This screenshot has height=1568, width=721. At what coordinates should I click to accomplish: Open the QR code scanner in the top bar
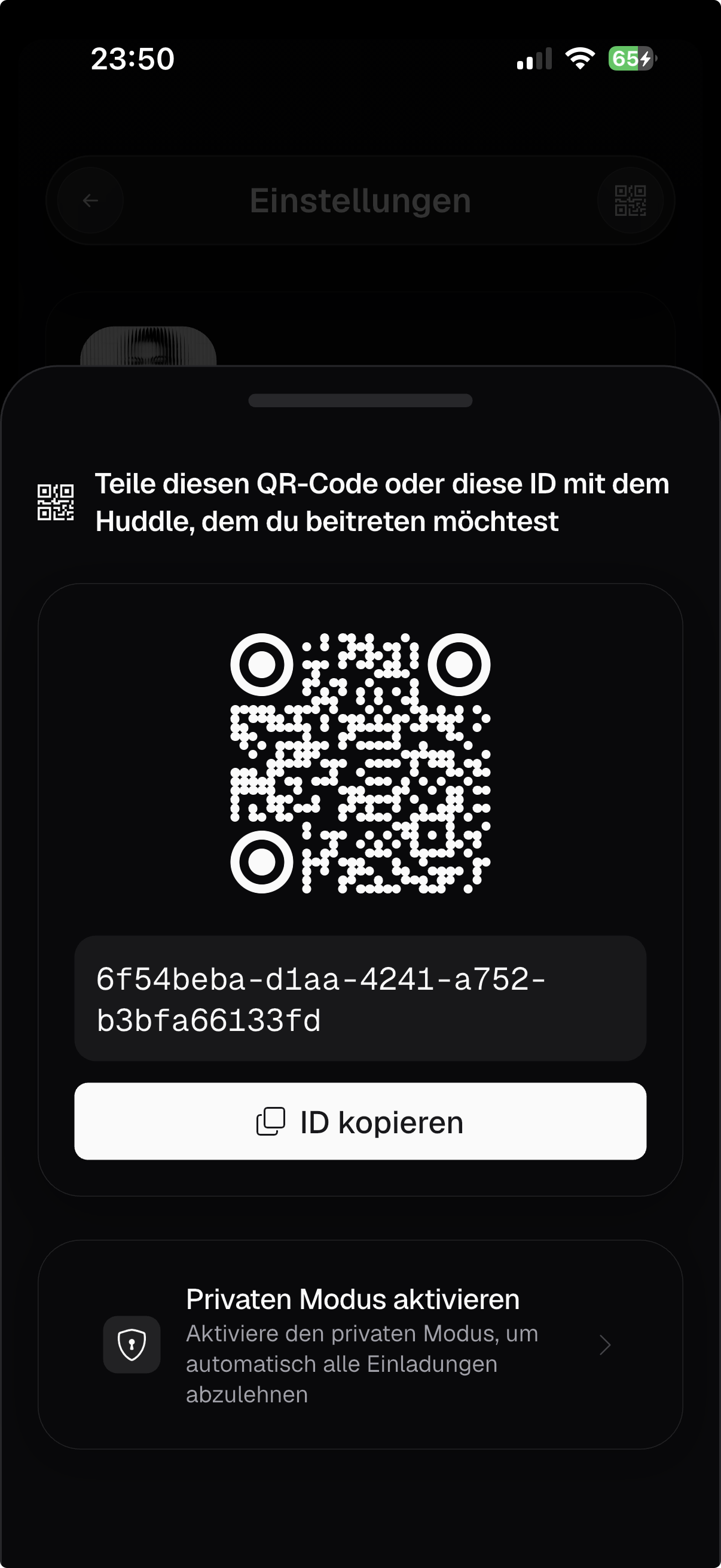(631, 201)
